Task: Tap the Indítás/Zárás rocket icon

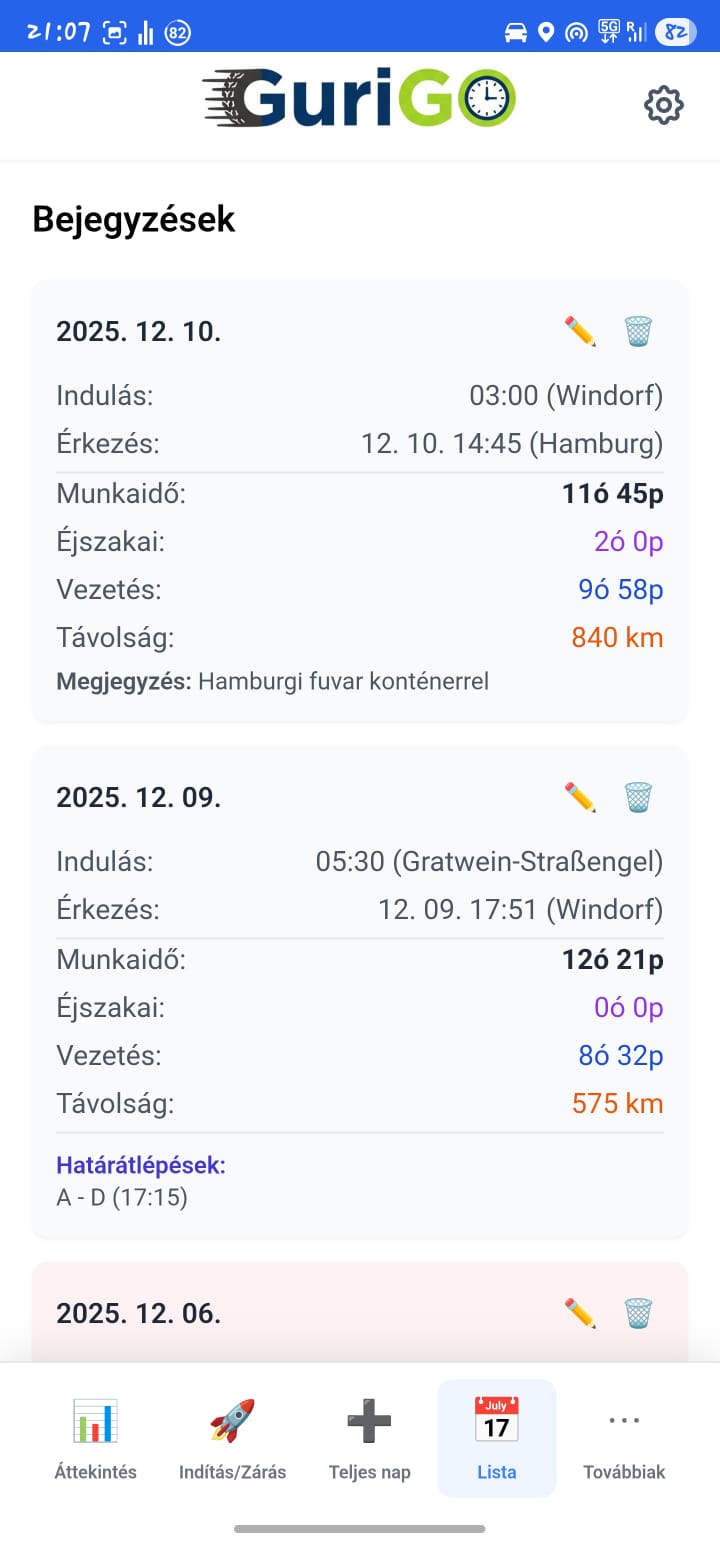Action: point(231,1419)
